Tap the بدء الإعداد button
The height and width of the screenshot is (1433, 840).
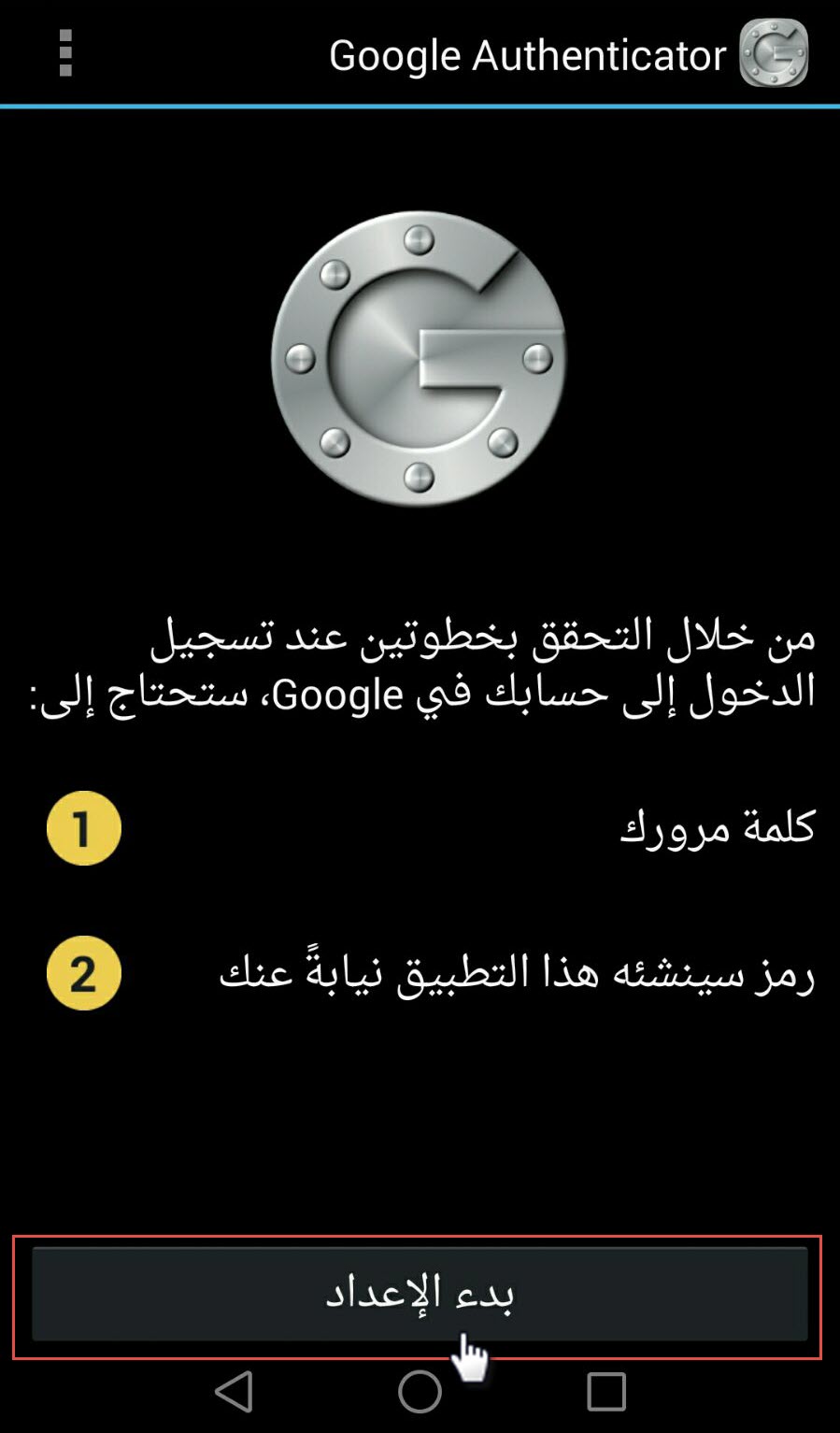point(420,1294)
